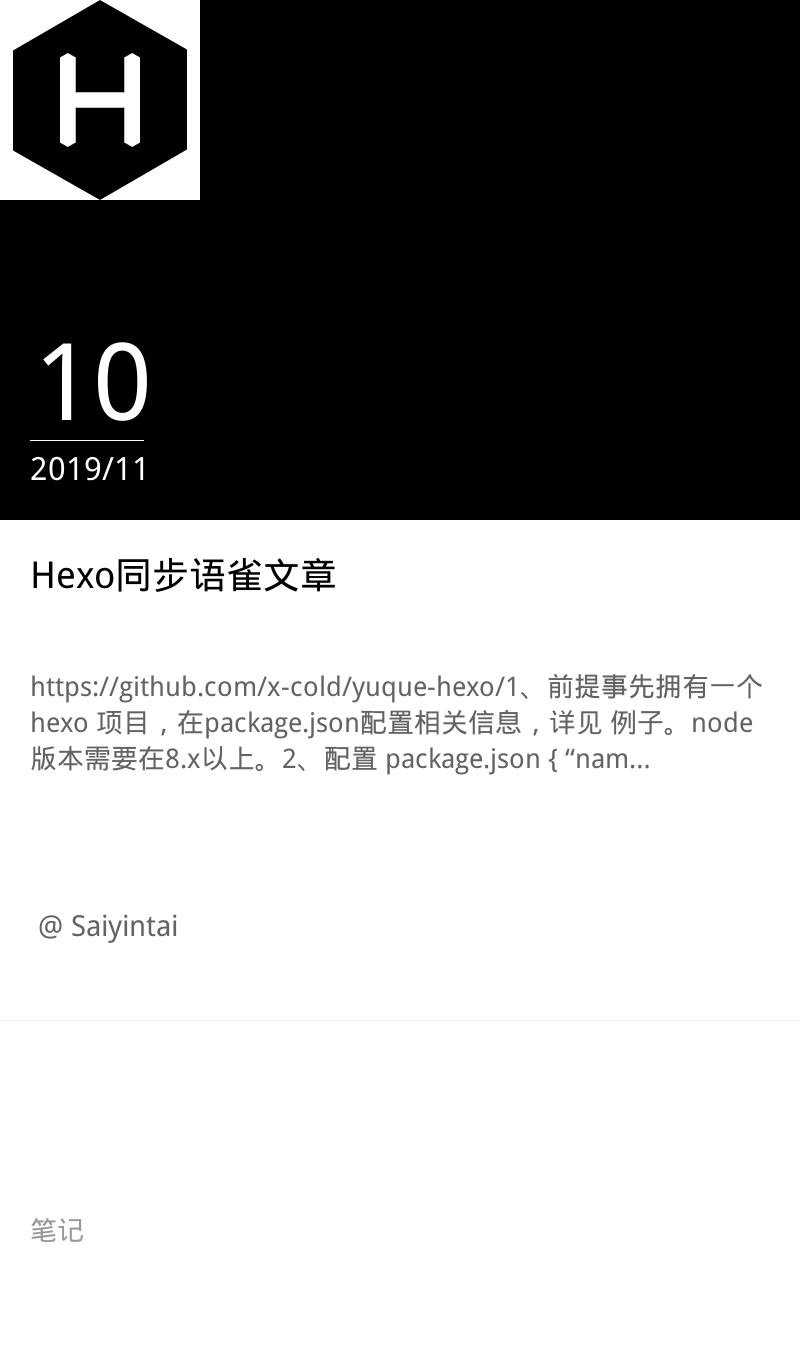Open the post excerpt starting with https://github.com
Viewport: 800px width, 1360px height.
click(x=397, y=723)
